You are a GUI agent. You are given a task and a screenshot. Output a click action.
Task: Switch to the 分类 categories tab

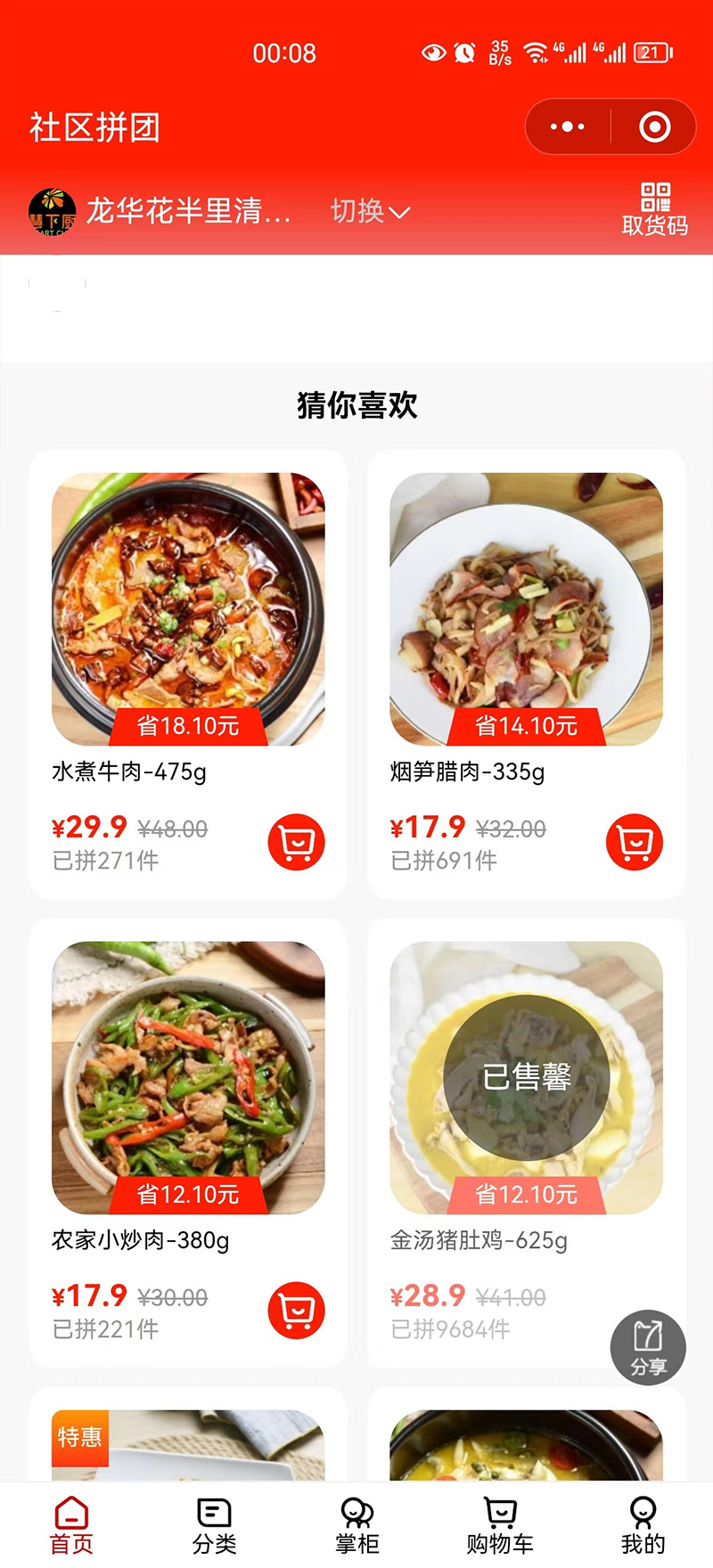click(x=214, y=1525)
